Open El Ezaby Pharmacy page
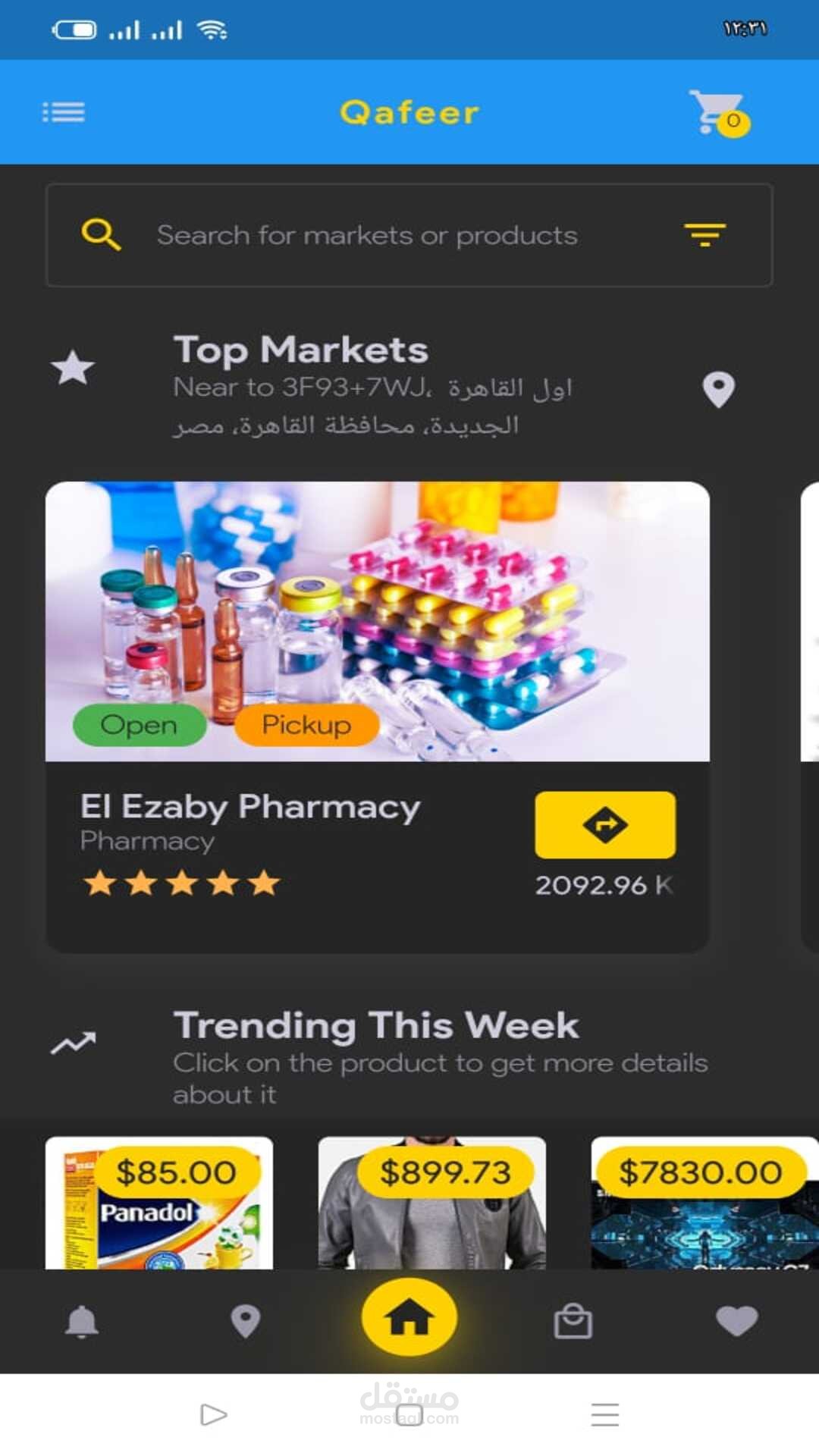 pyautogui.click(x=250, y=807)
